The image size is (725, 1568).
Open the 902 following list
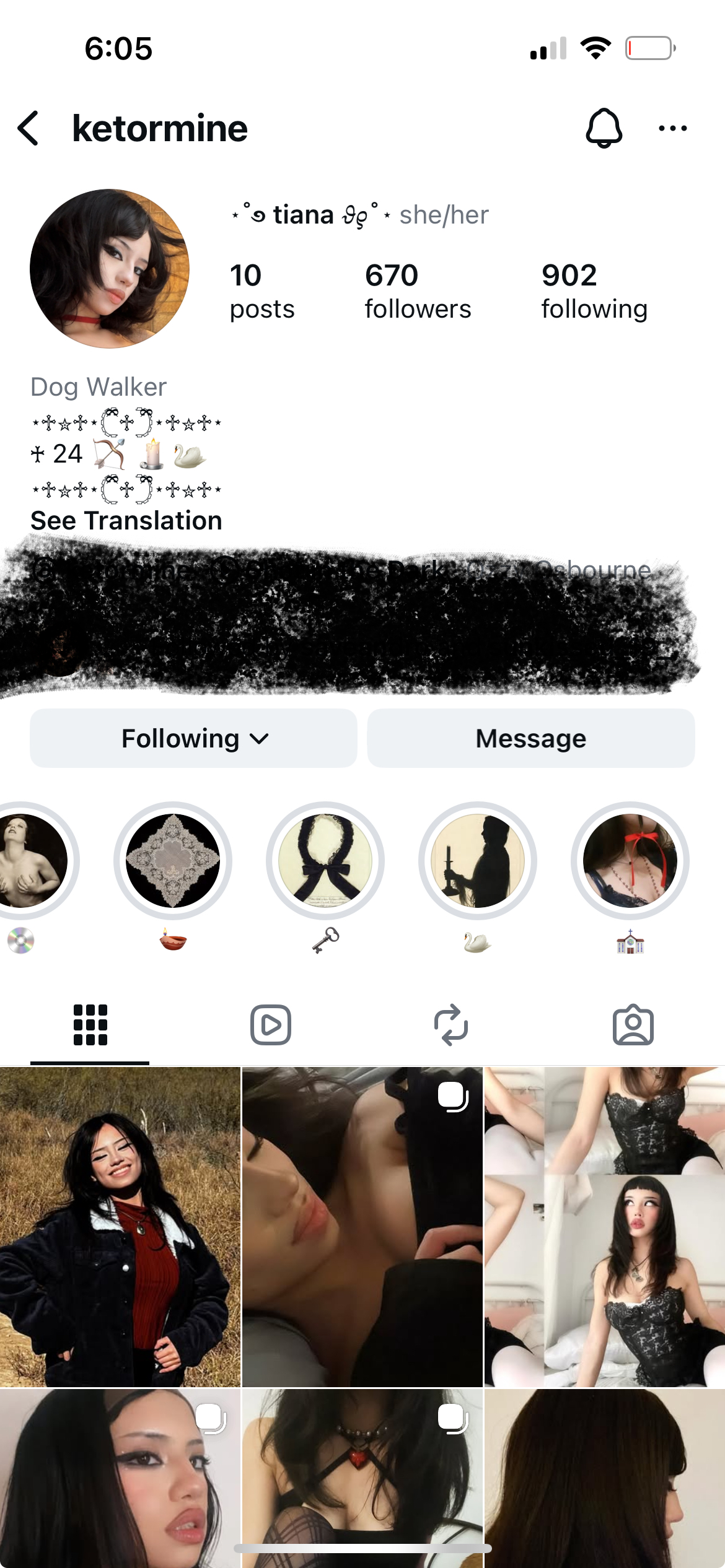[594, 291]
